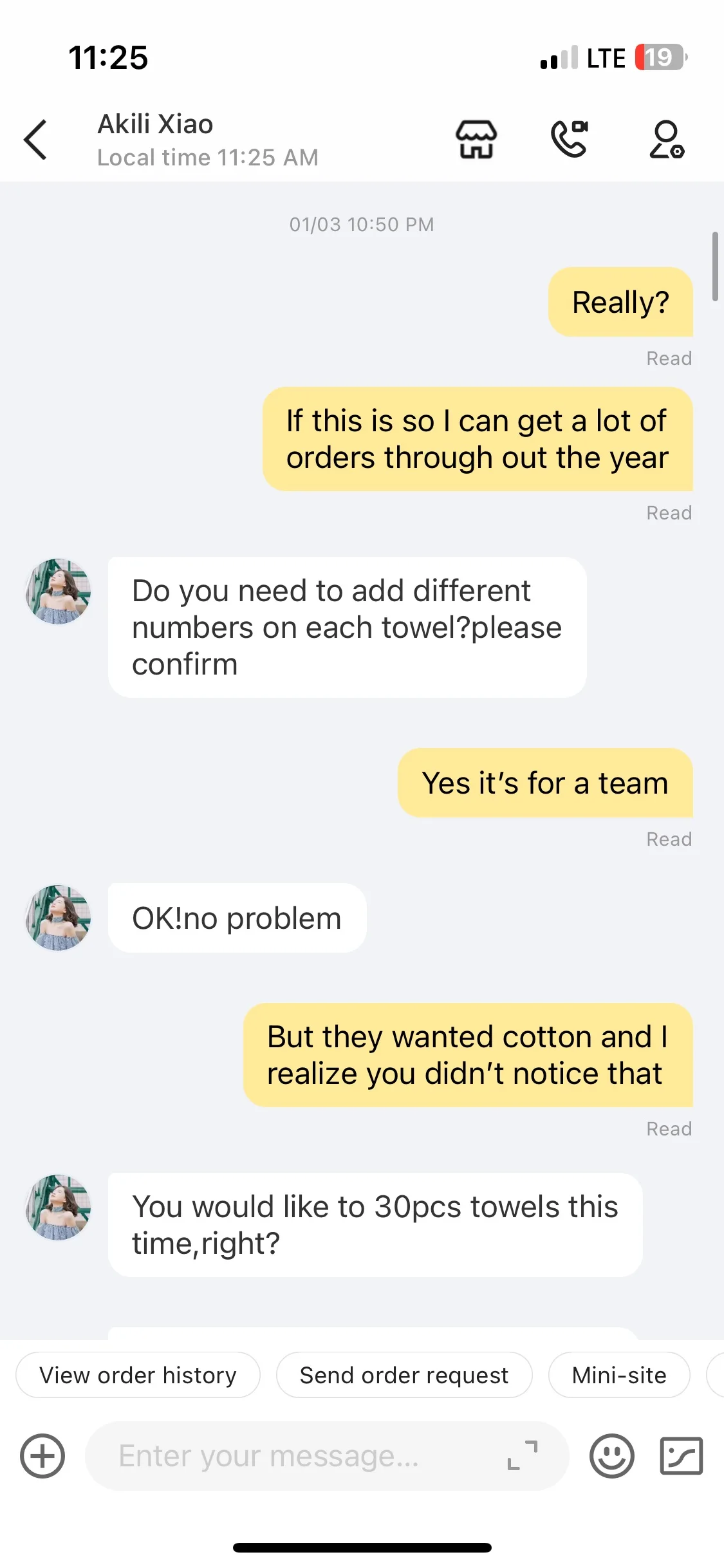
Task: Open the image attachment icon
Action: point(681,1456)
